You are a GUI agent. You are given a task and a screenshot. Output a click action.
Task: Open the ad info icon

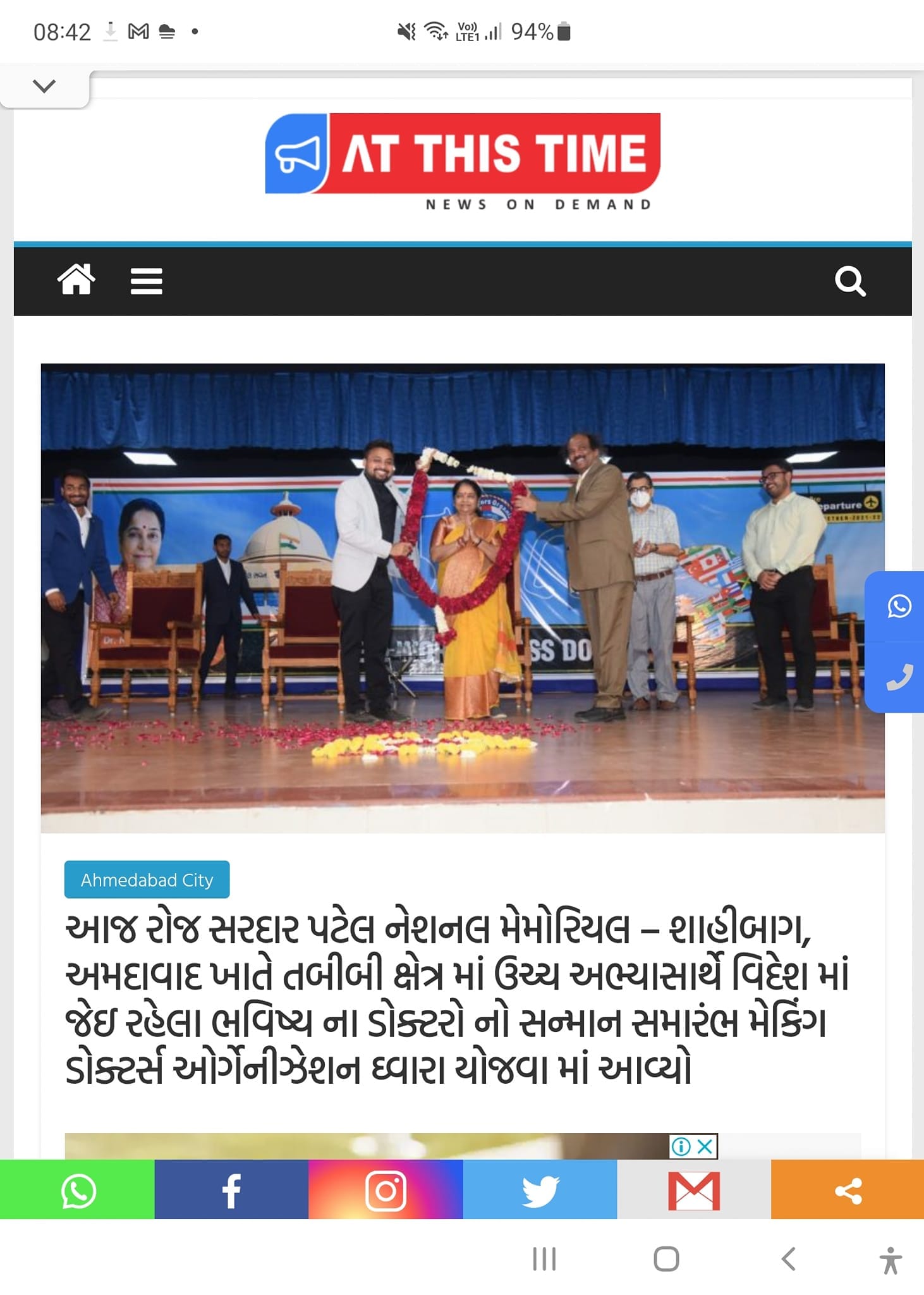[x=681, y=1146]
